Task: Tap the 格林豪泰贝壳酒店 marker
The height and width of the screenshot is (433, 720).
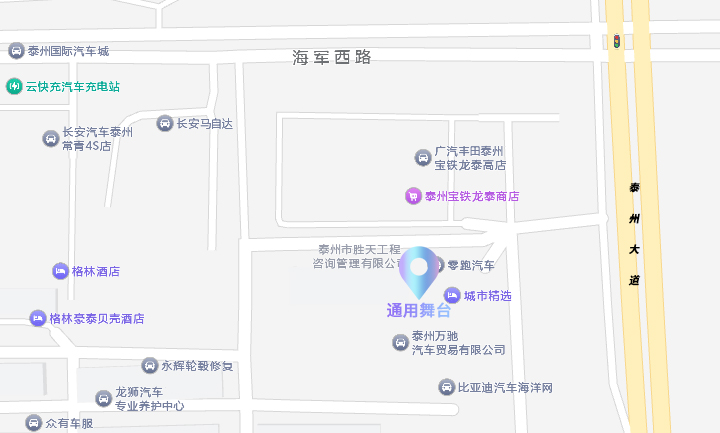Action: tap(38, 318)
